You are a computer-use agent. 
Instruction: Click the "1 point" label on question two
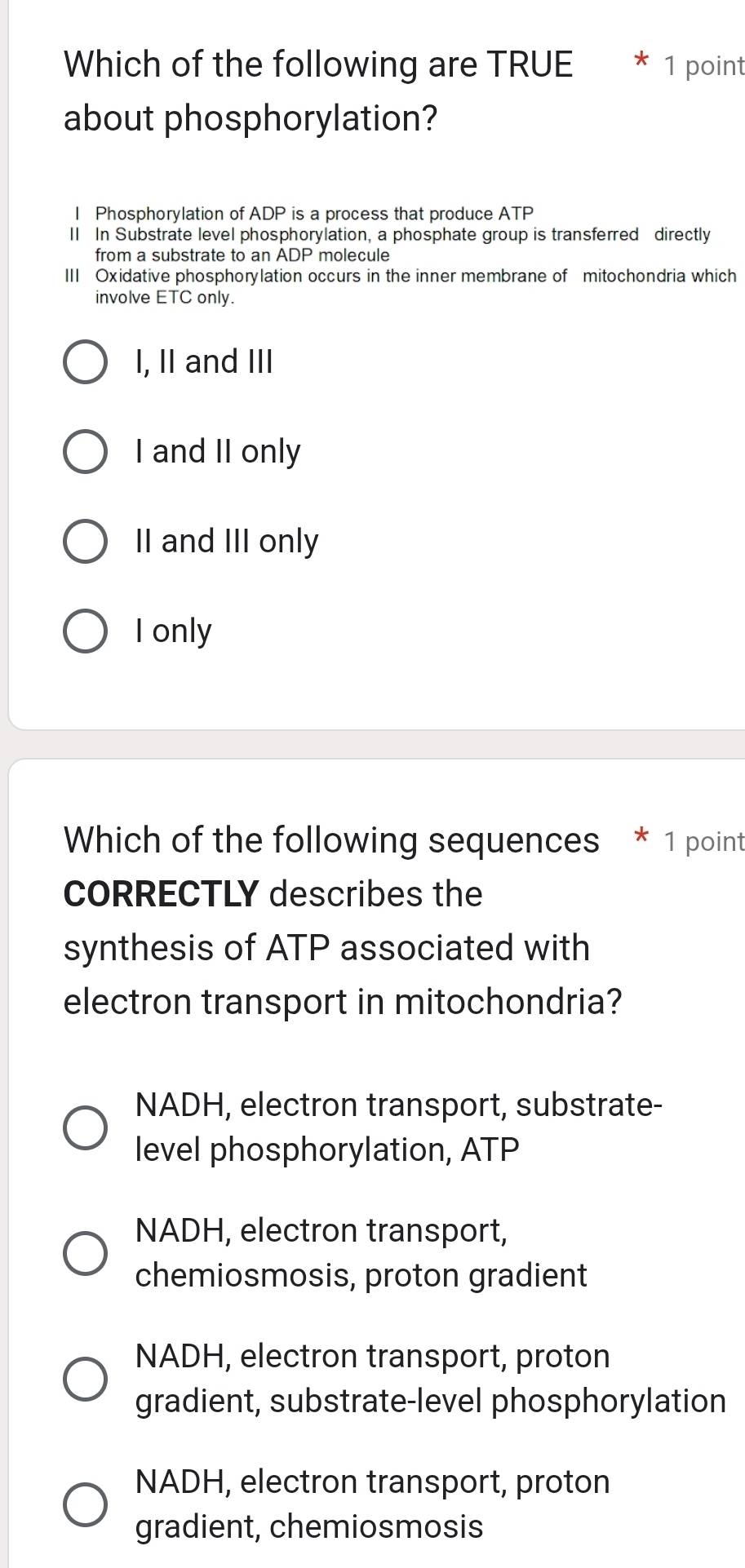[x=703, y=841]
